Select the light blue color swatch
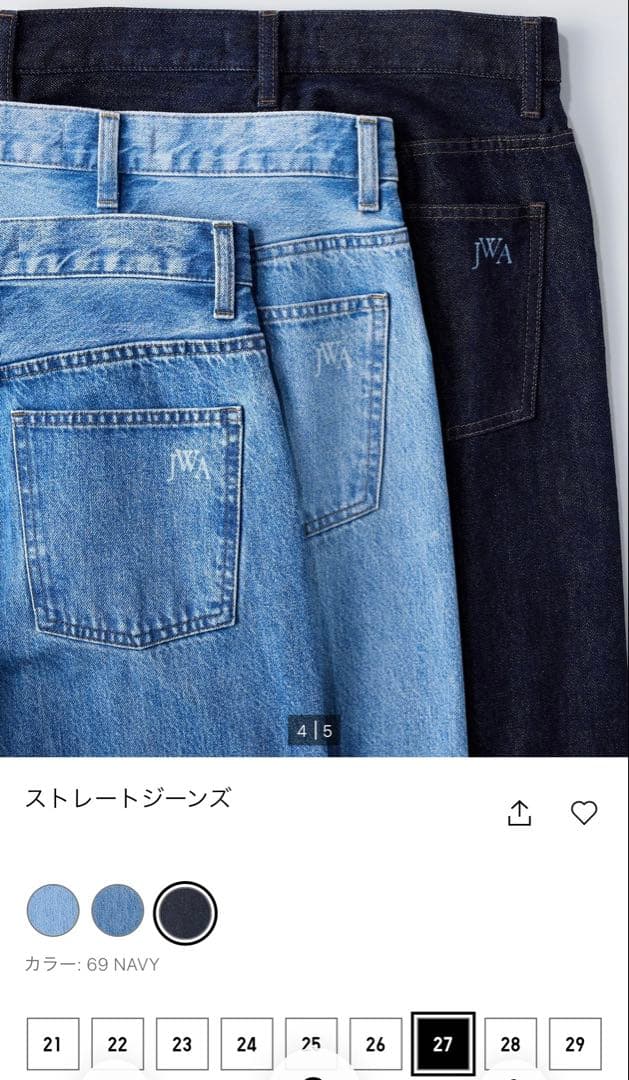Viewport: 629px width, 1080px height. [x=53, y=911]
